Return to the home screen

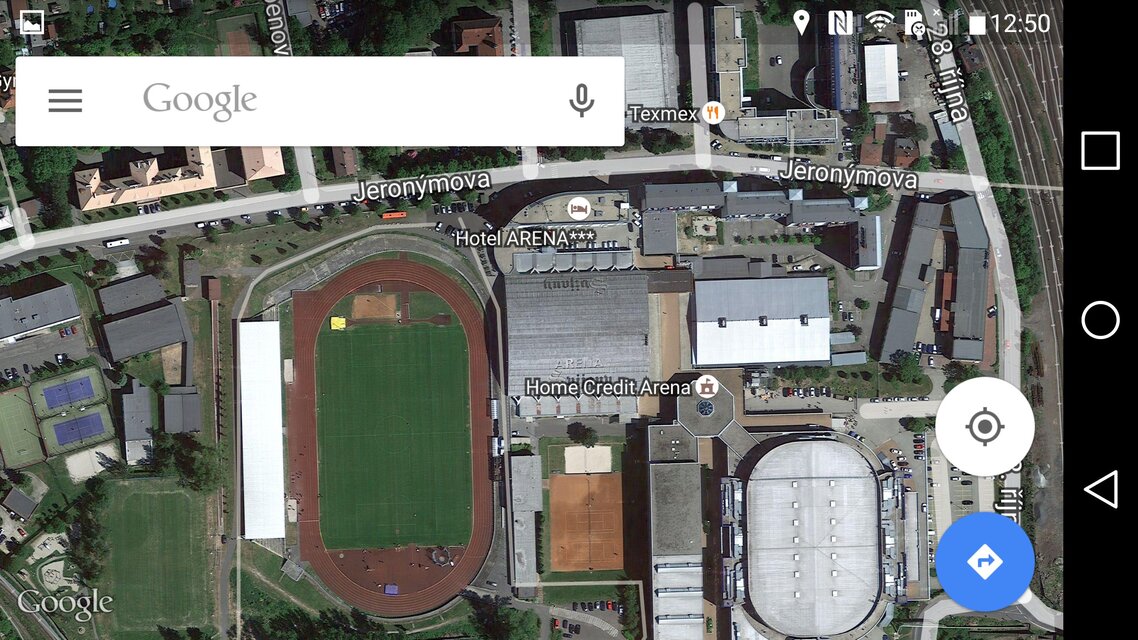(1100, 321)
